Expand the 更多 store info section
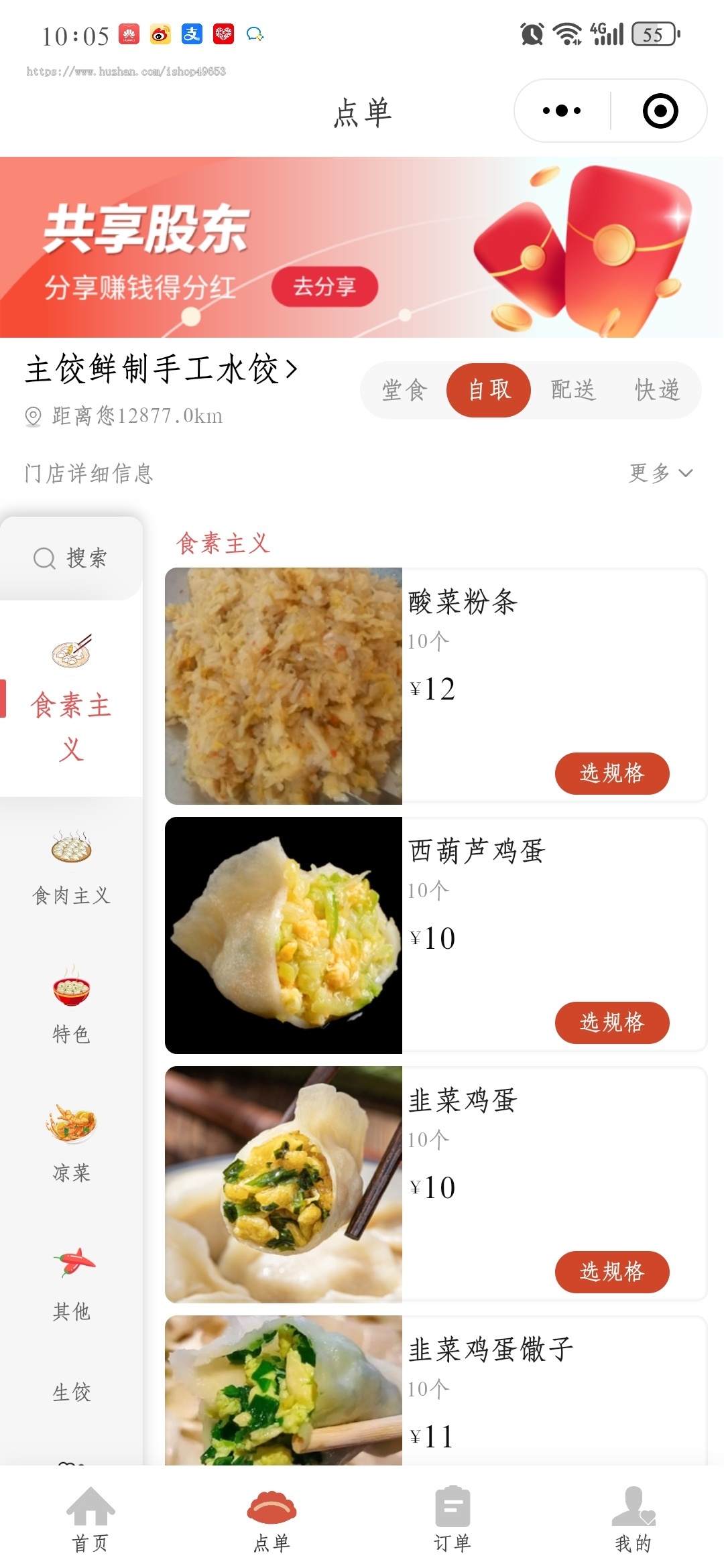The image size is (724, 1568). pyautogui.click(x=660, y=474)
